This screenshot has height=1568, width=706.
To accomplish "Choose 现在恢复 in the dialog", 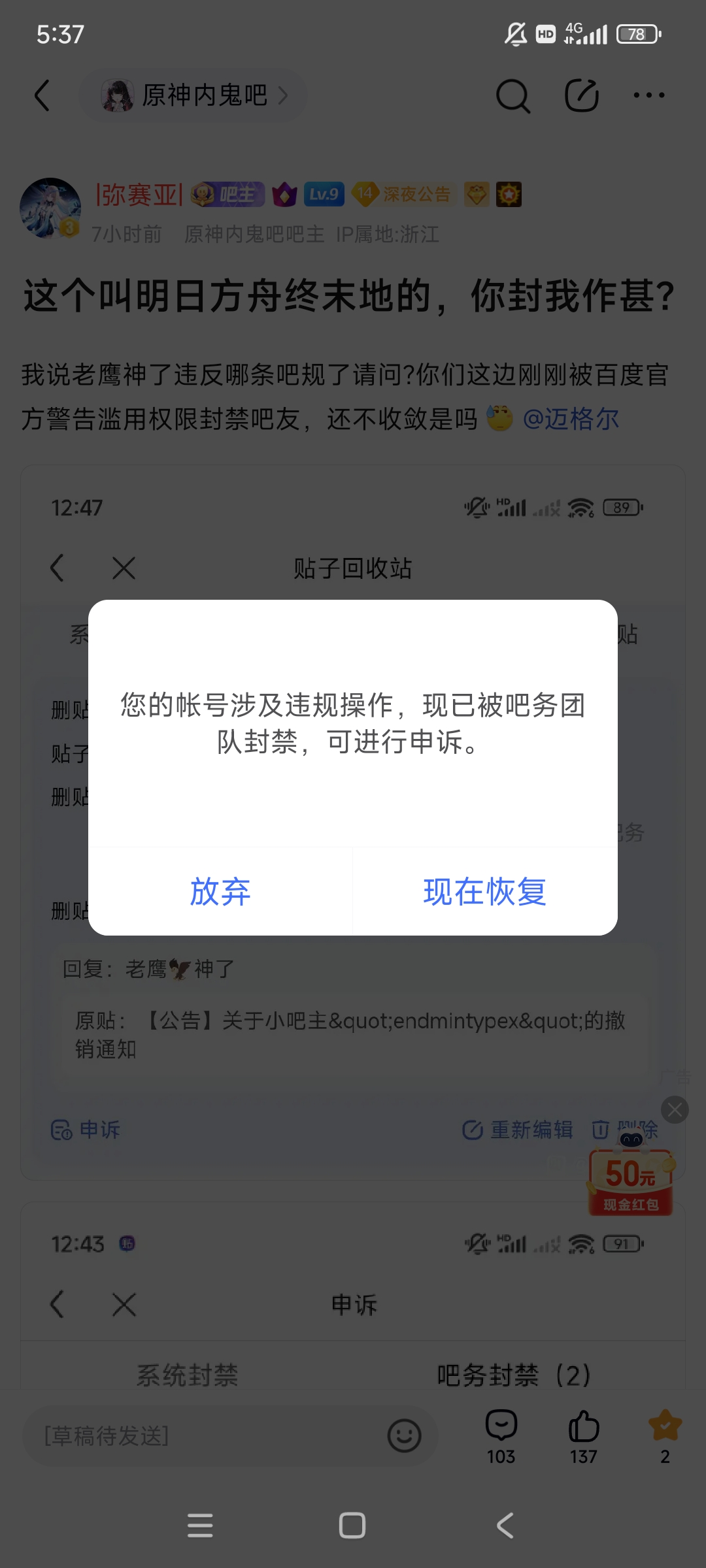I will coord(485,892).
